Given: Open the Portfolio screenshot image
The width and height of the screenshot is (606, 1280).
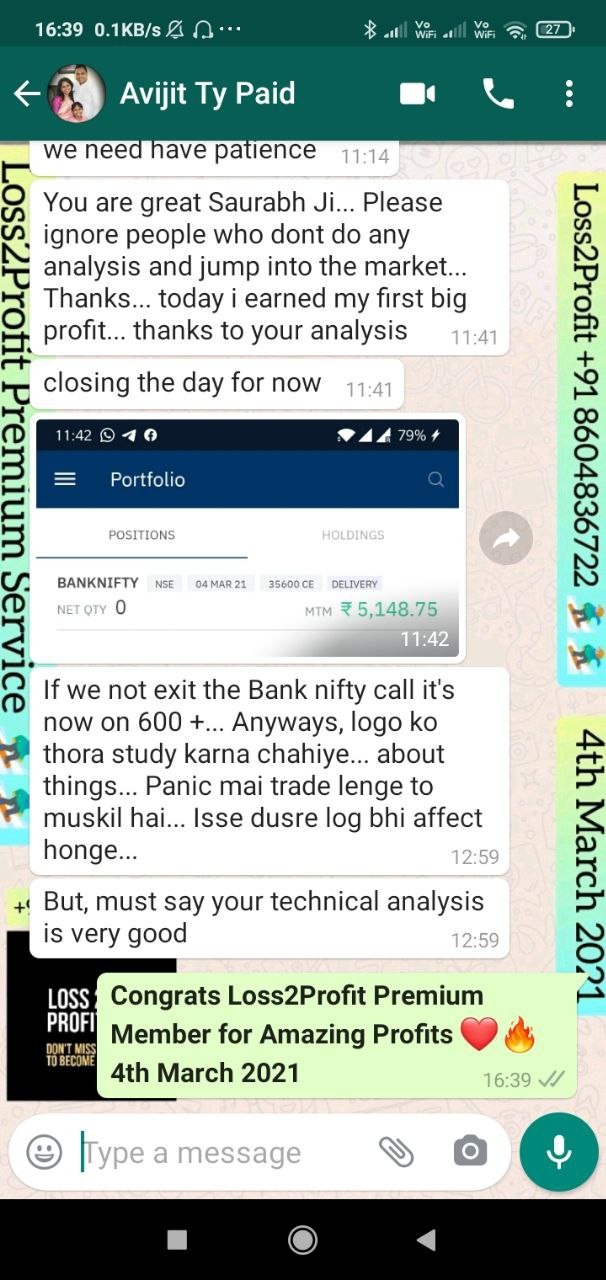Looking at the screenshot, I should pyautogui.click(x=247, y=537).
